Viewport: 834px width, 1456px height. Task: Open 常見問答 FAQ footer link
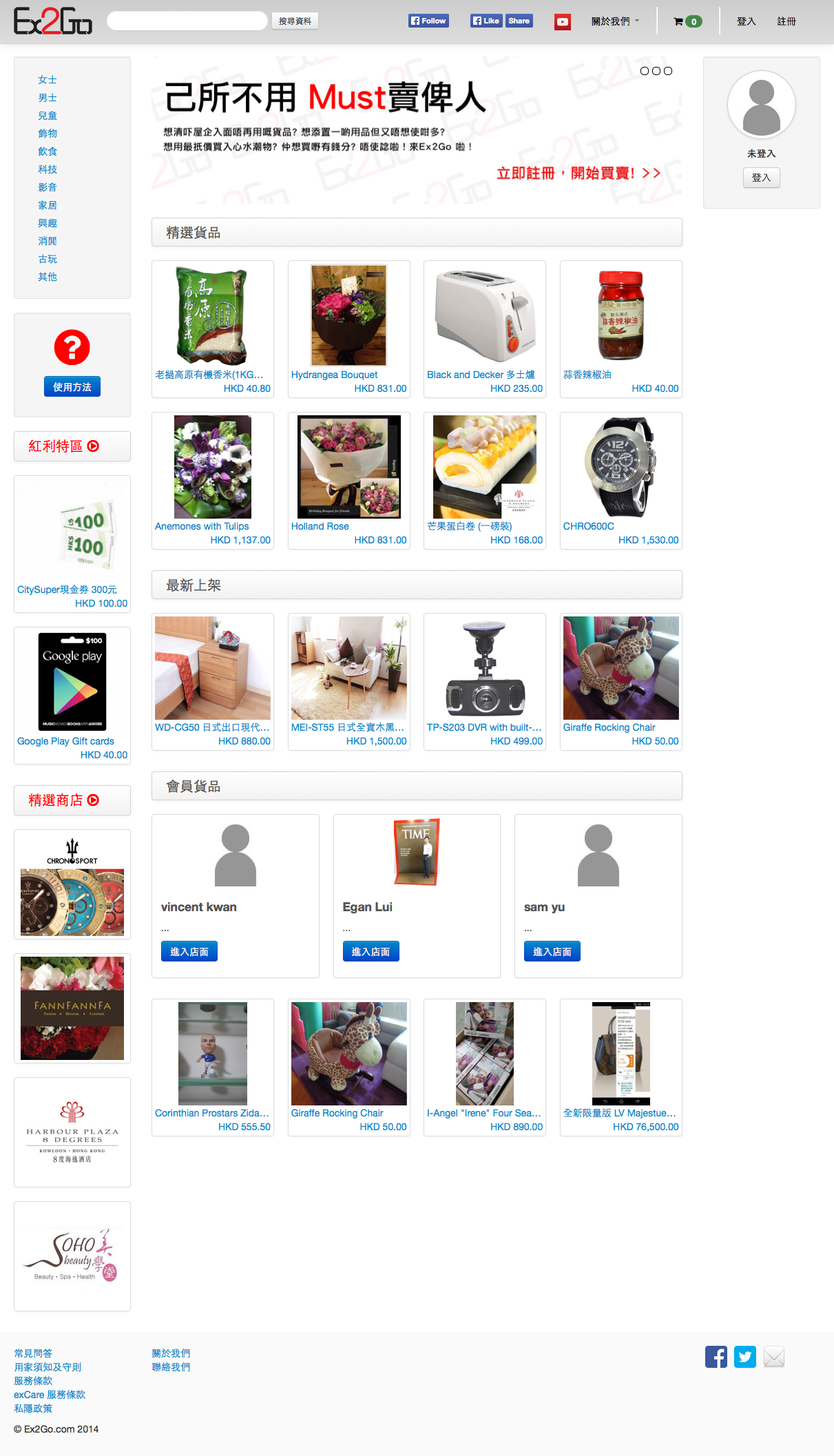tap(33, 1353)
